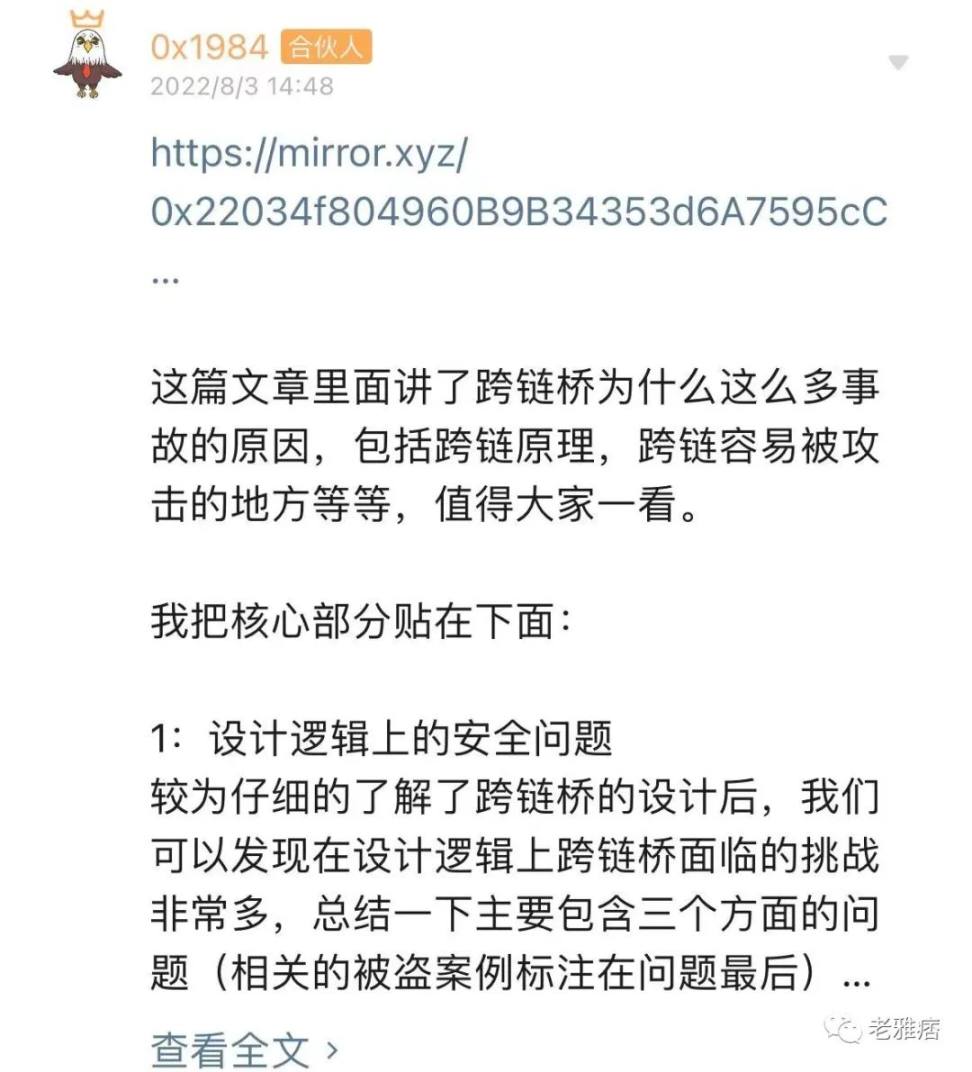The width and height of the screenshot is (972, 1072).
Task: Open the post options dropdown arrow
Action: point(898,64)
